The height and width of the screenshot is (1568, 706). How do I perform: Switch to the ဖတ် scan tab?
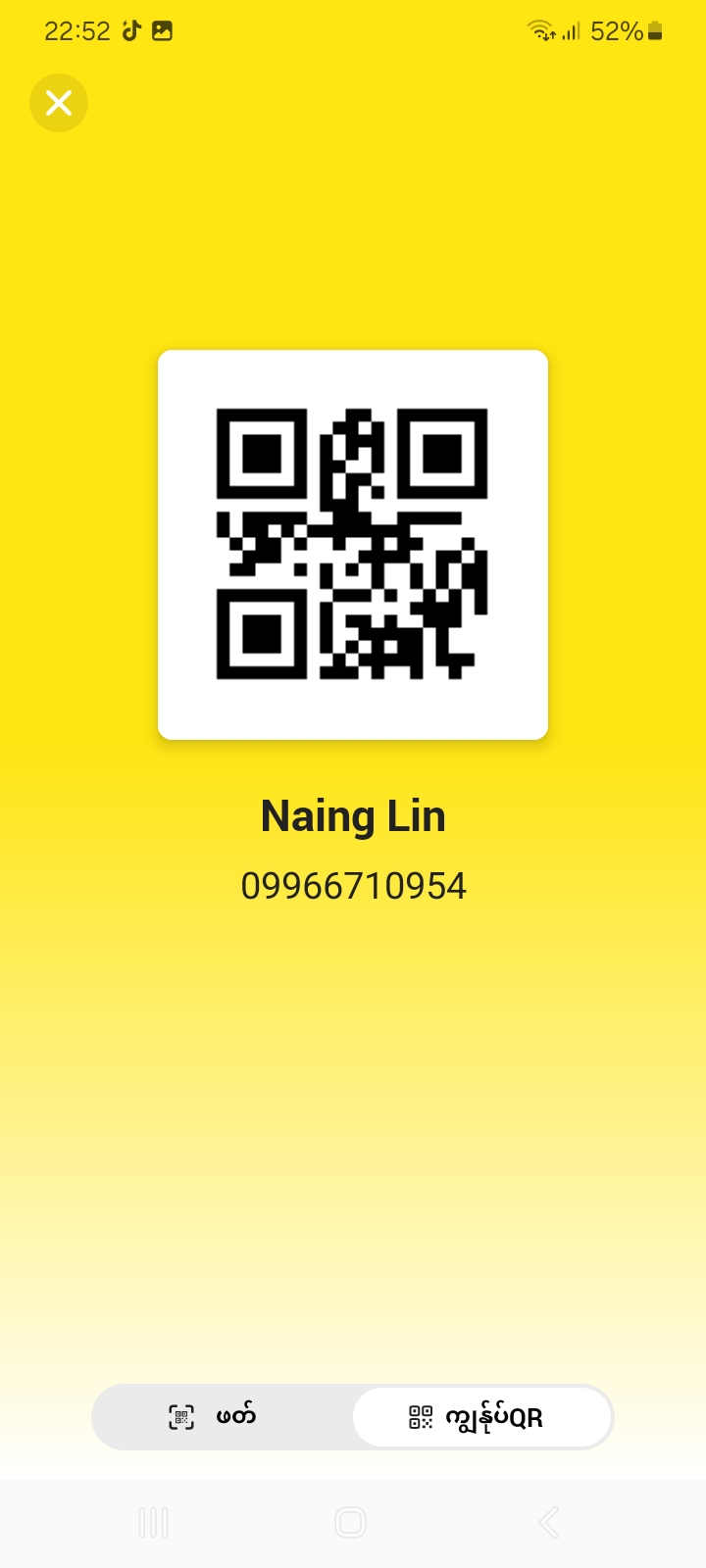tap(222, 1417)
